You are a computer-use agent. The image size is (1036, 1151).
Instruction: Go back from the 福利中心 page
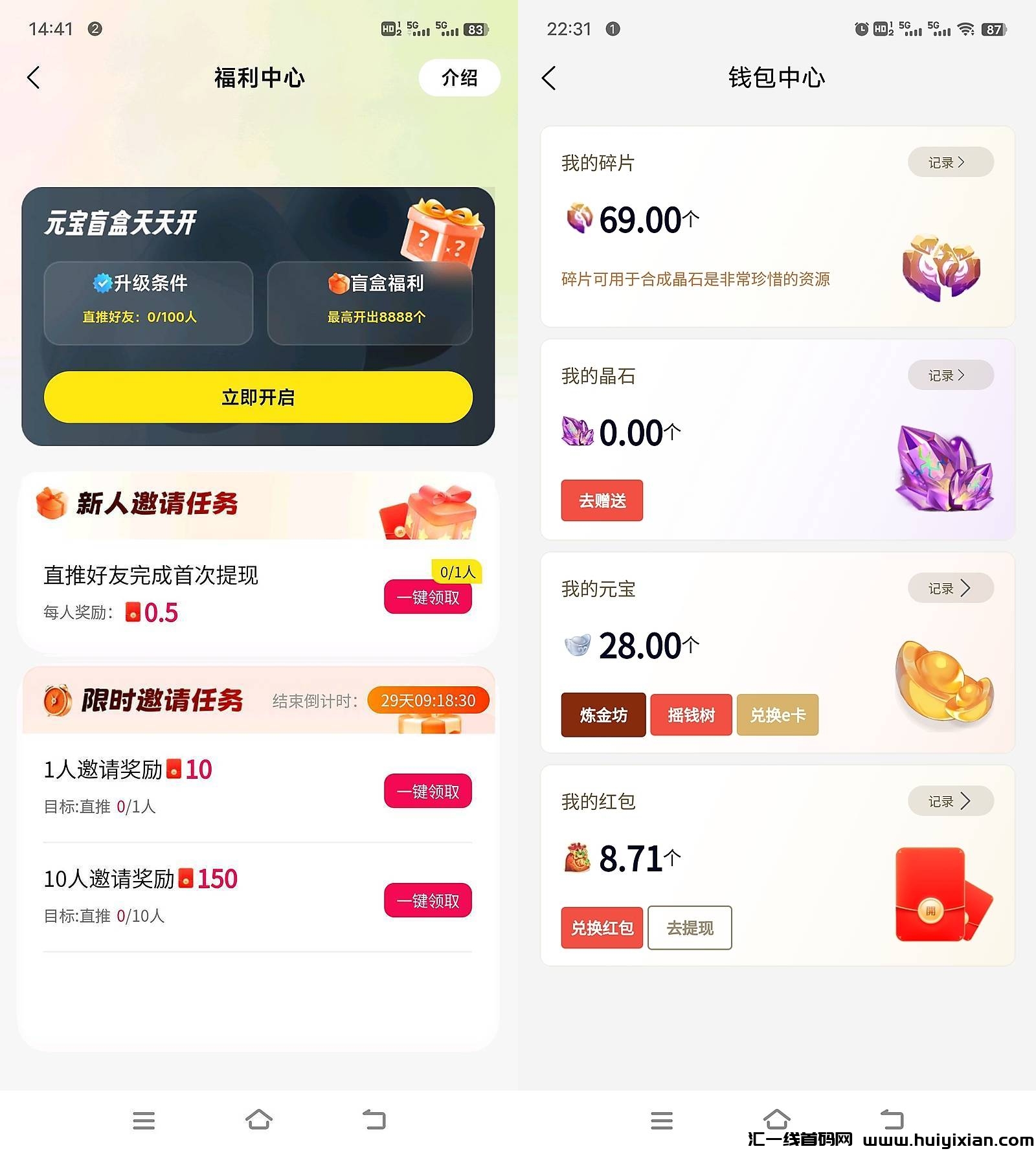tap(34, 78)
